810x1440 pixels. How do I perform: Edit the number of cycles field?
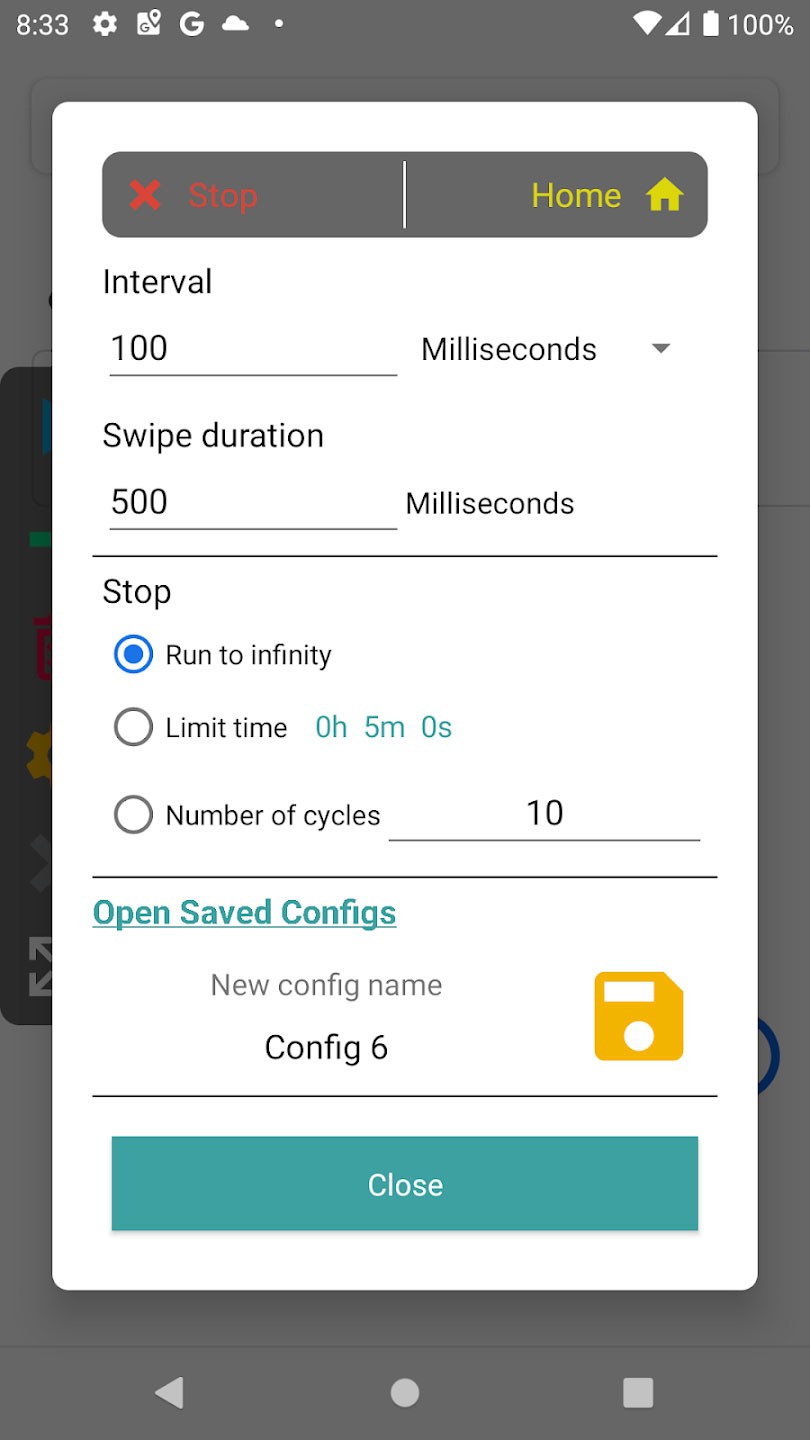(x=544, y=814)
